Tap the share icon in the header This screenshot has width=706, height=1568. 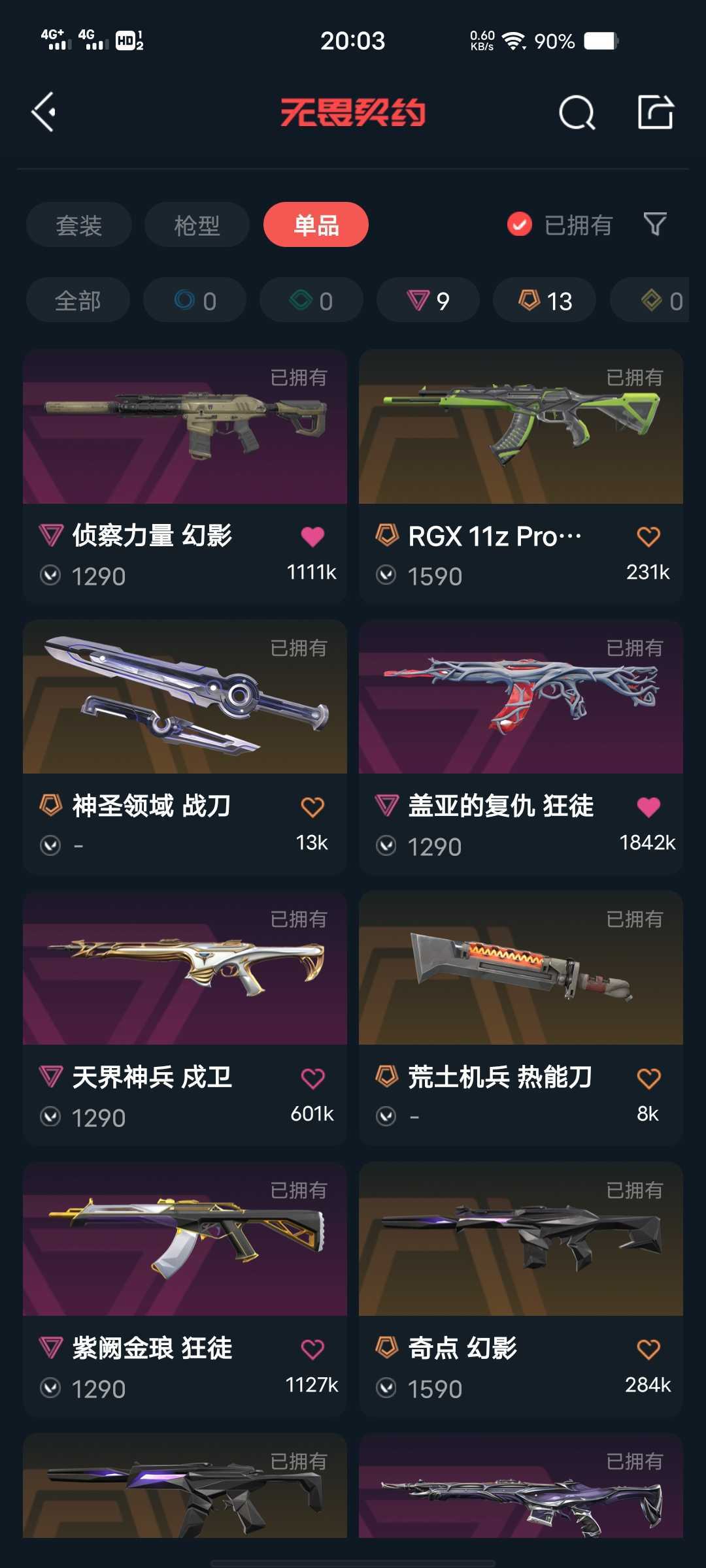(656, 112)
